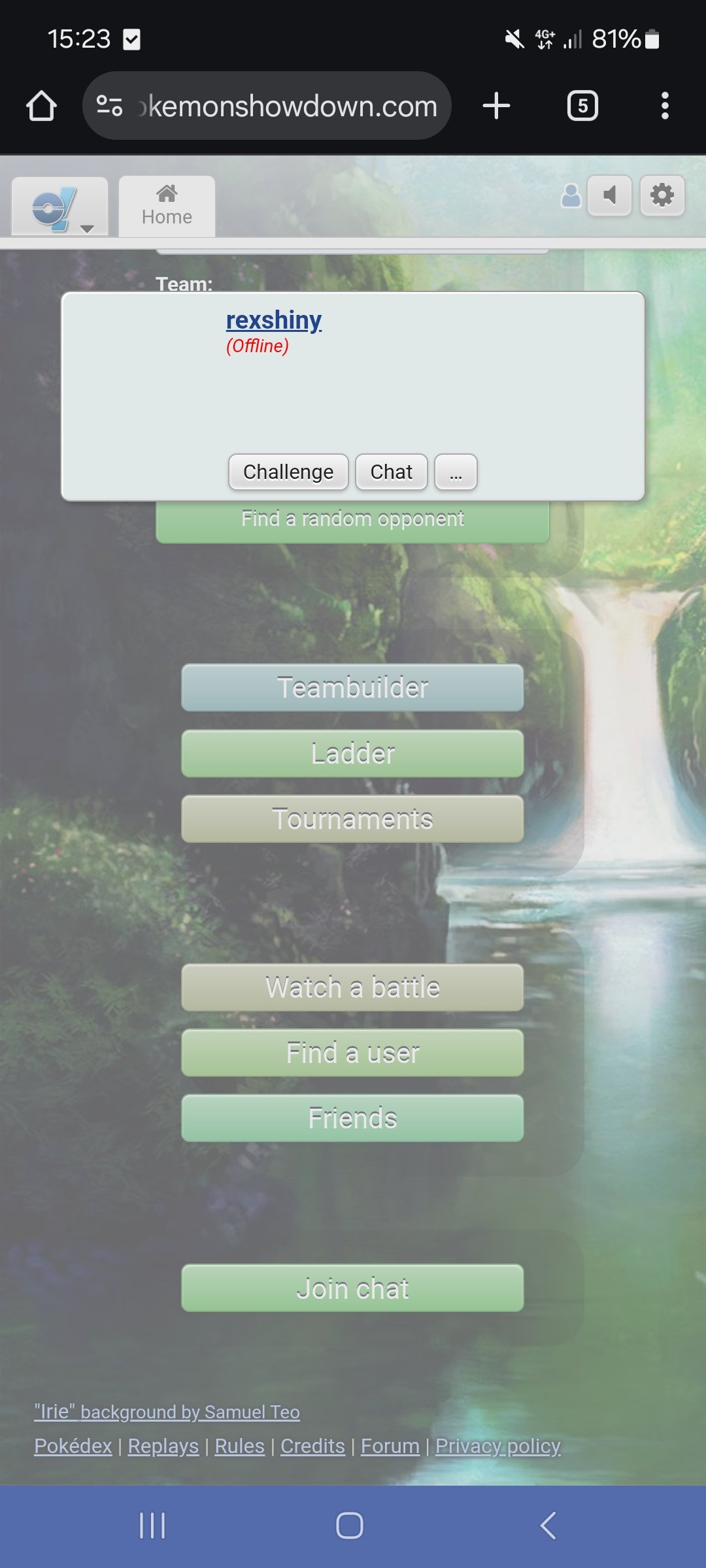This screenshot has width=706, height=1568.
Task: Open the Friends list
Action: (352, 1118)
